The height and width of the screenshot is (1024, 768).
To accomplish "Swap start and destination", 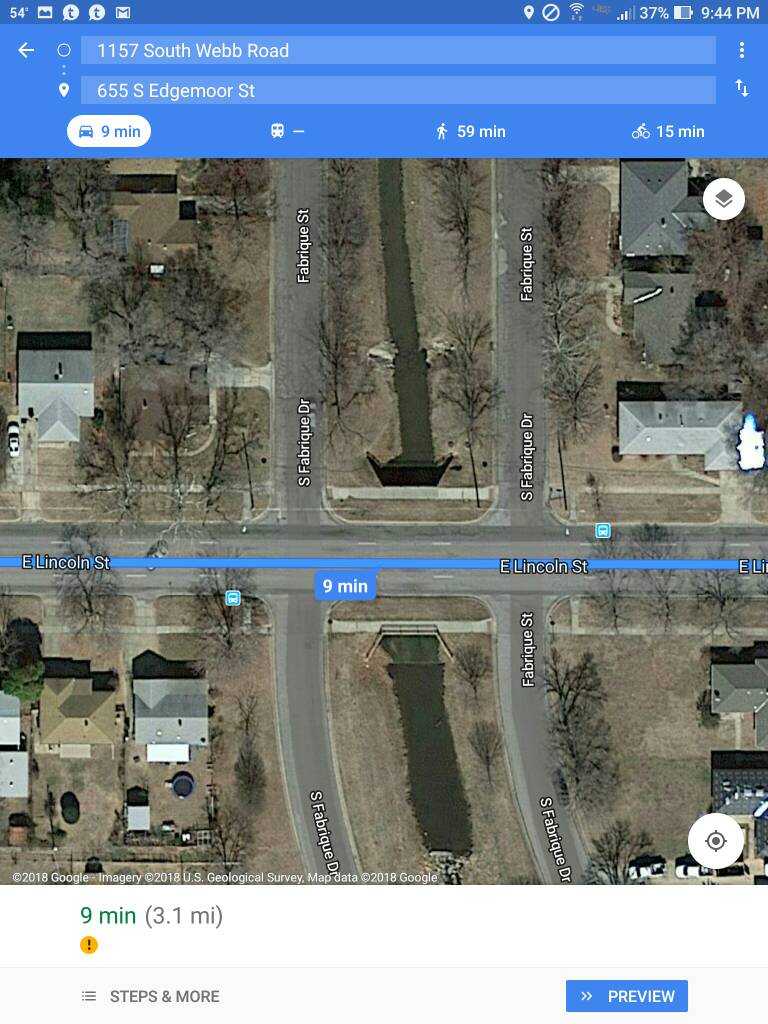I will tap(741, 89).
